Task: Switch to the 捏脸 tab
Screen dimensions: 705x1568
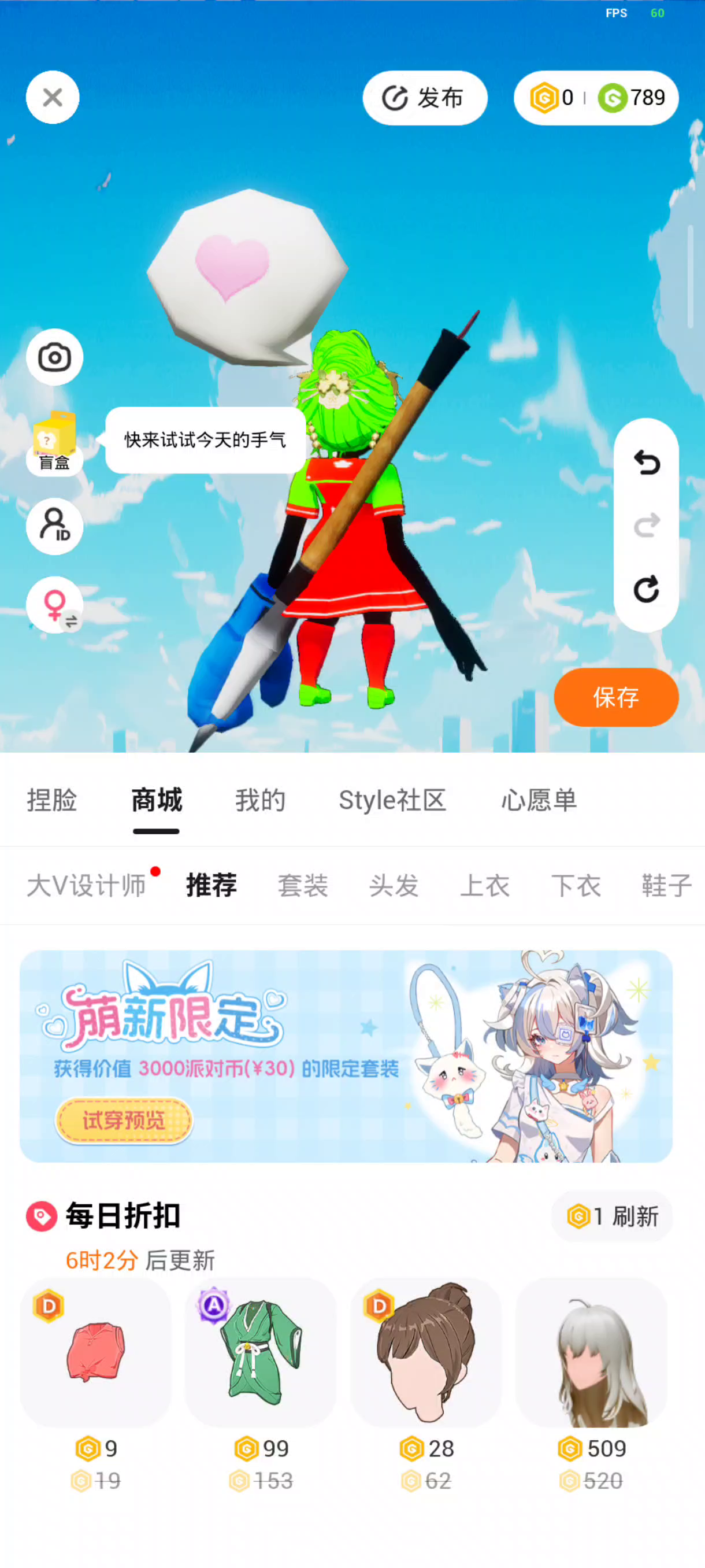Action: [51, 800]
